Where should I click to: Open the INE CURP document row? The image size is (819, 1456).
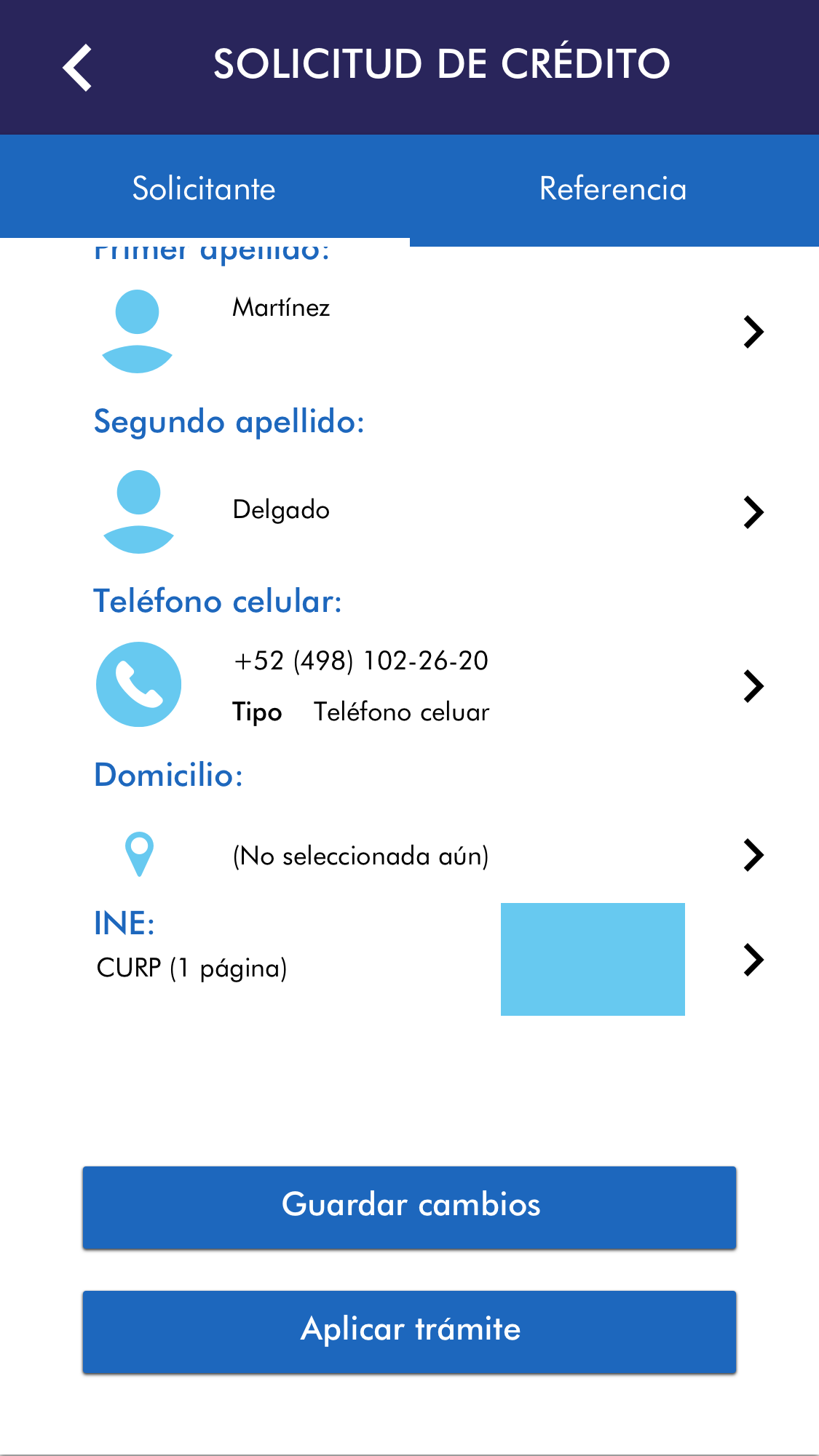click(x=430, y=959)
